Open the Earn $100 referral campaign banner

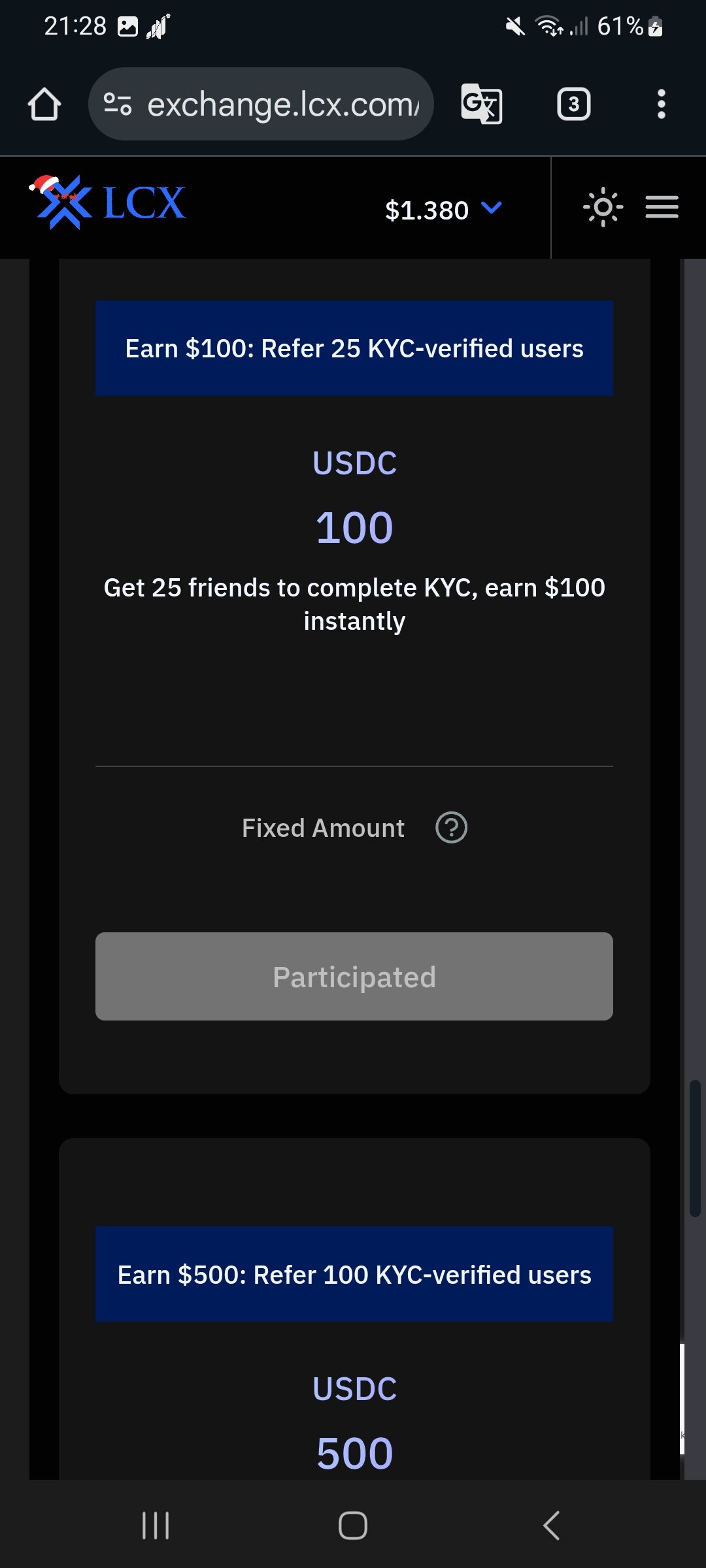354,348
